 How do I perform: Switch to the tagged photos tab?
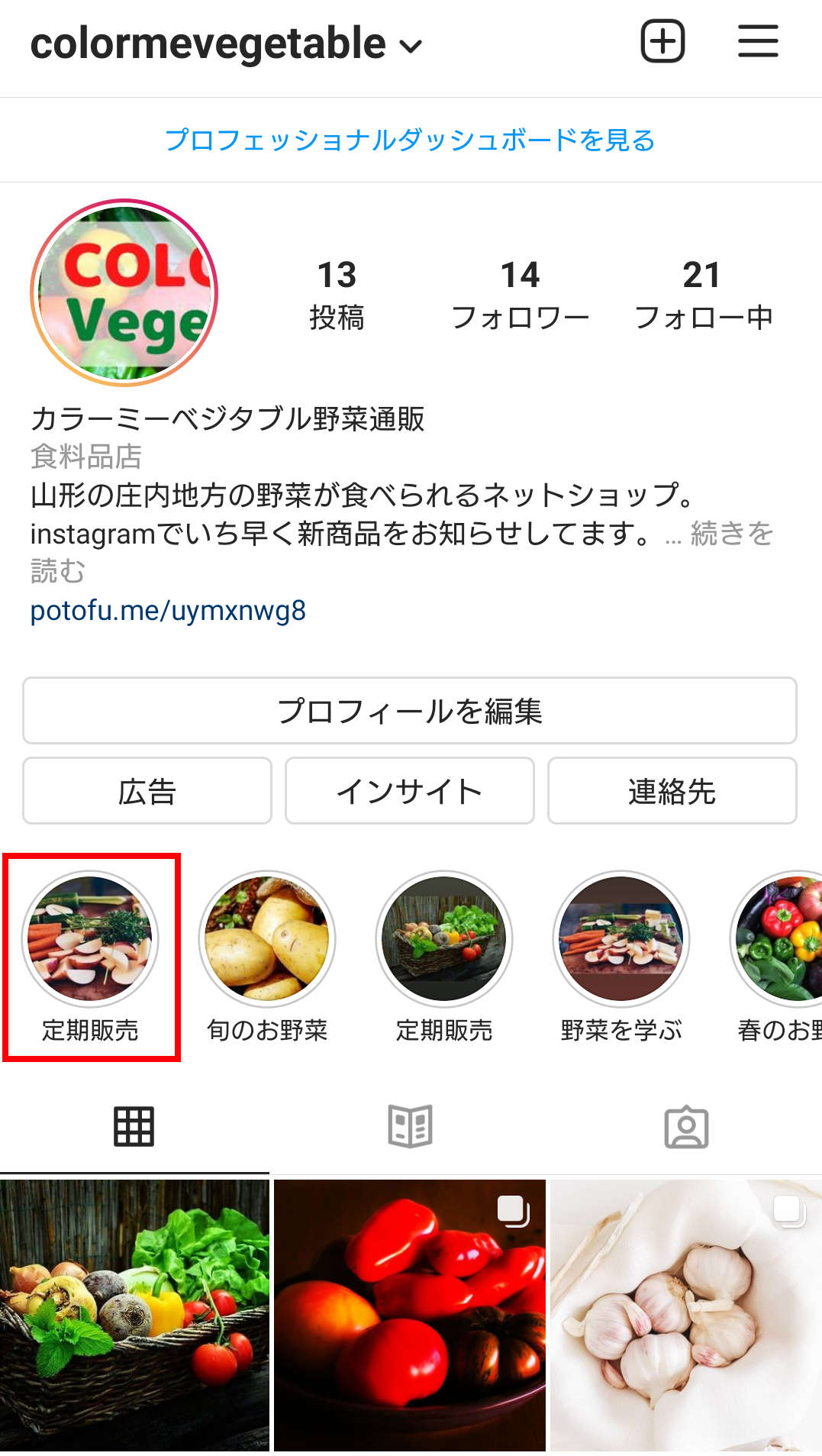687,1127
